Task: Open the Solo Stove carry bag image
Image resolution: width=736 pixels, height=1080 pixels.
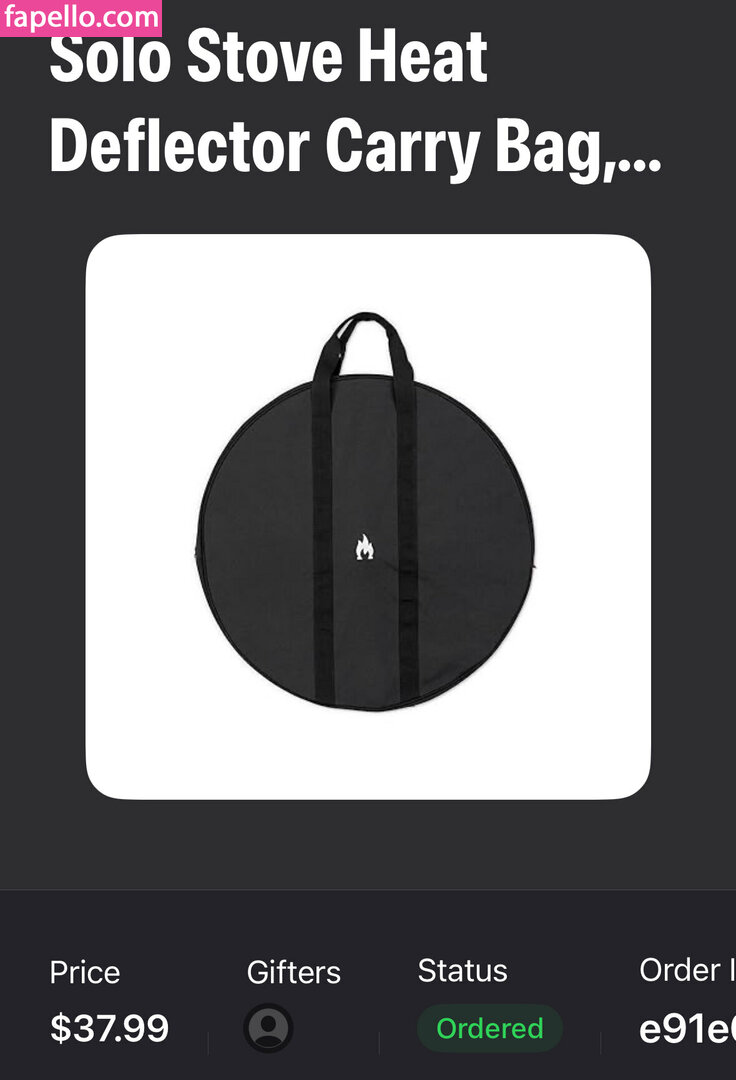Action: click(367, 517)
